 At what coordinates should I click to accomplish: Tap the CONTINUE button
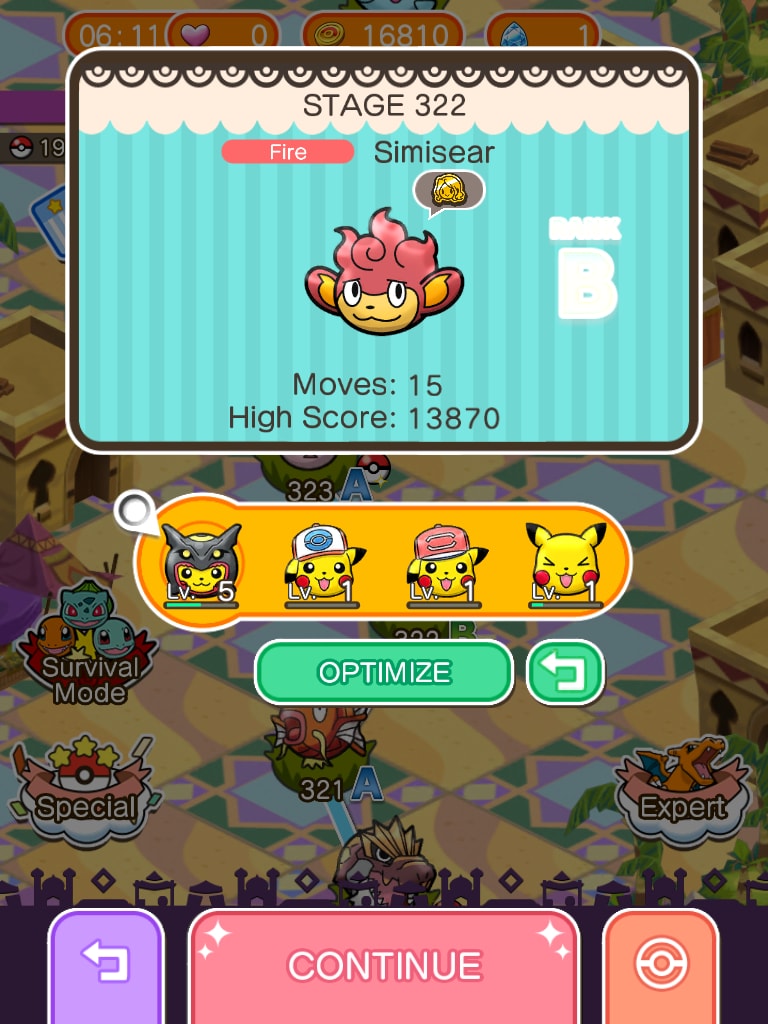384,965
